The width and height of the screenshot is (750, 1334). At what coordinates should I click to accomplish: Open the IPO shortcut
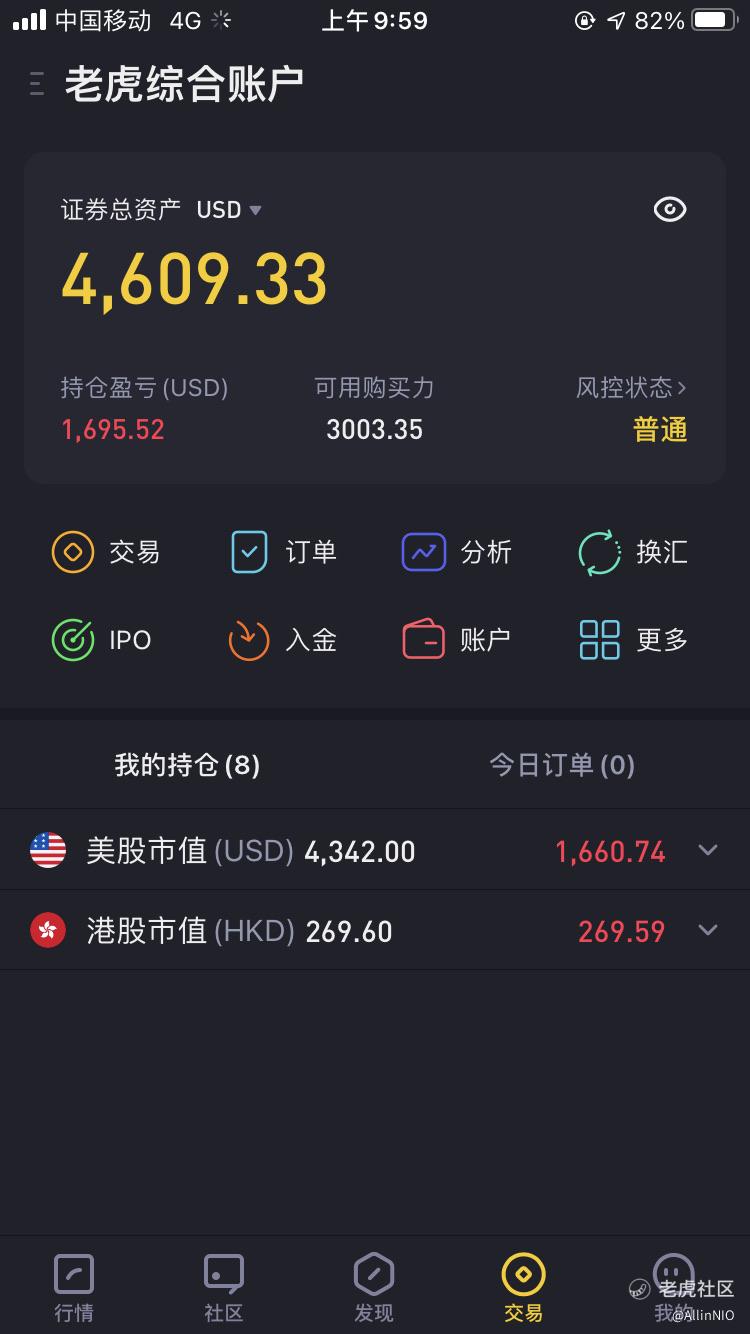tap(102, 640)
